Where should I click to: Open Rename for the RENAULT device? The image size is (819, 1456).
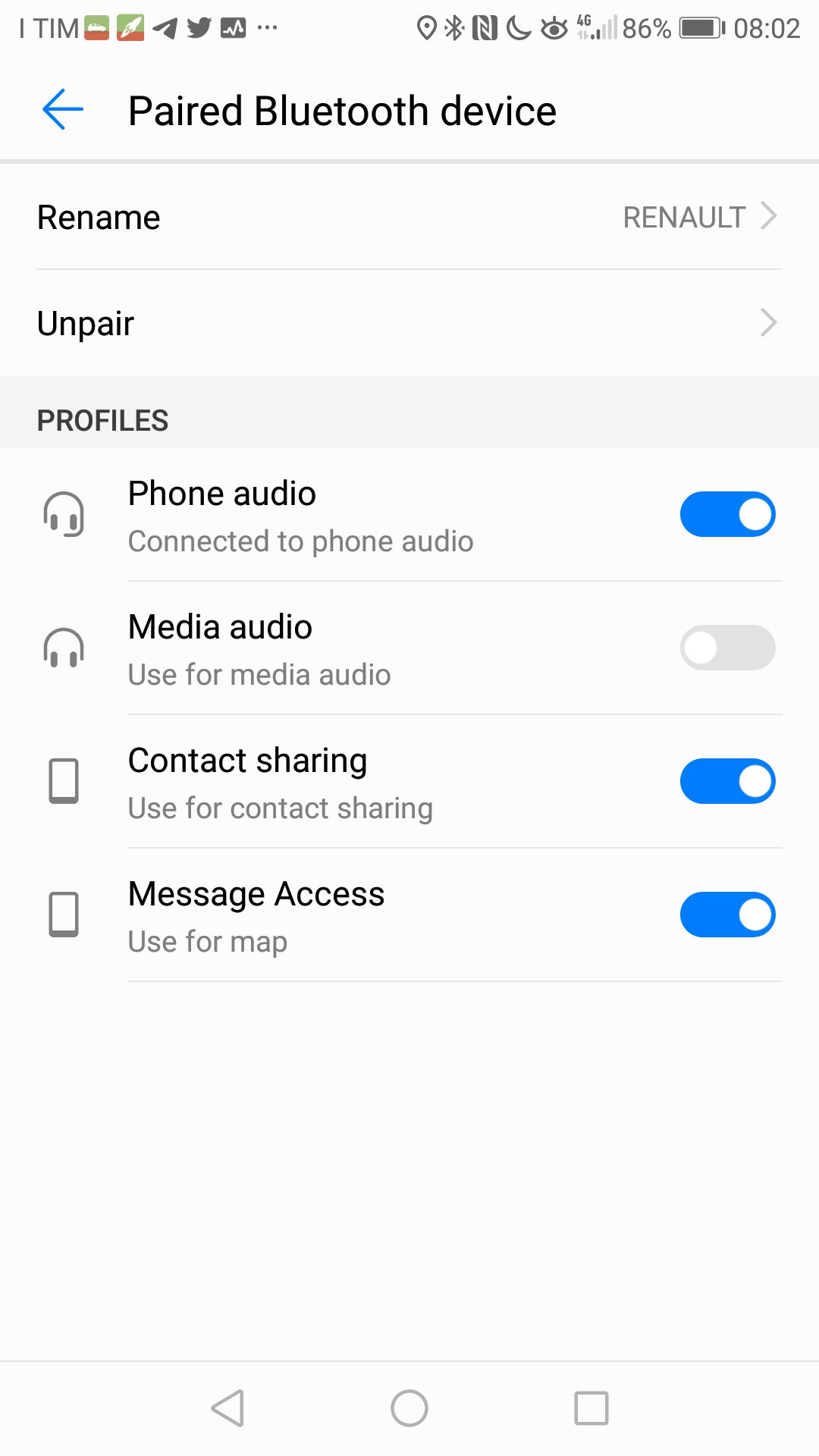coord(409,218)
